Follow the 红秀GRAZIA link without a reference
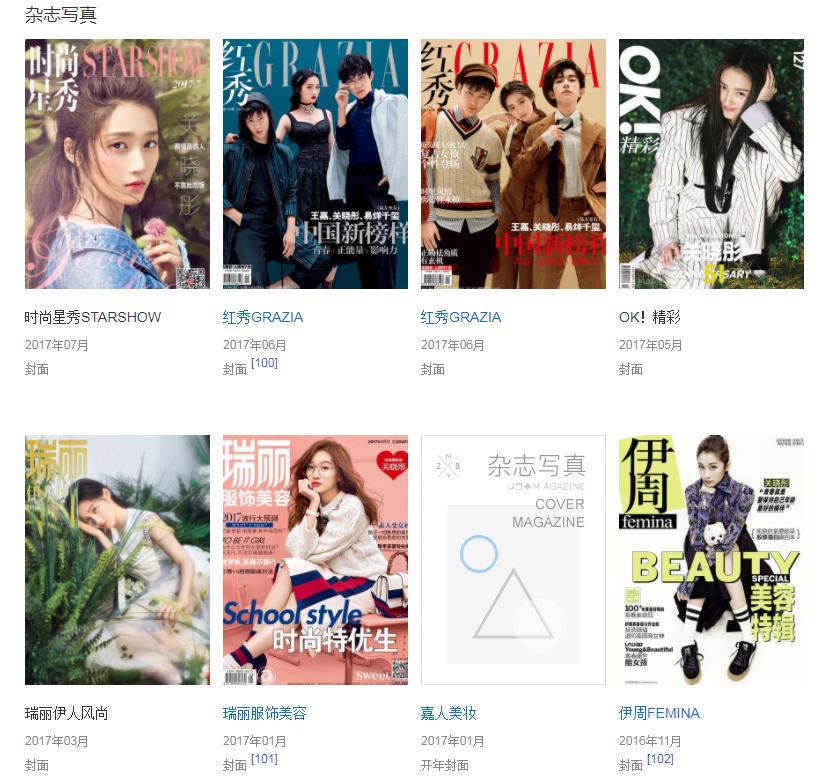The image size is (819, 780). (461, 317)
